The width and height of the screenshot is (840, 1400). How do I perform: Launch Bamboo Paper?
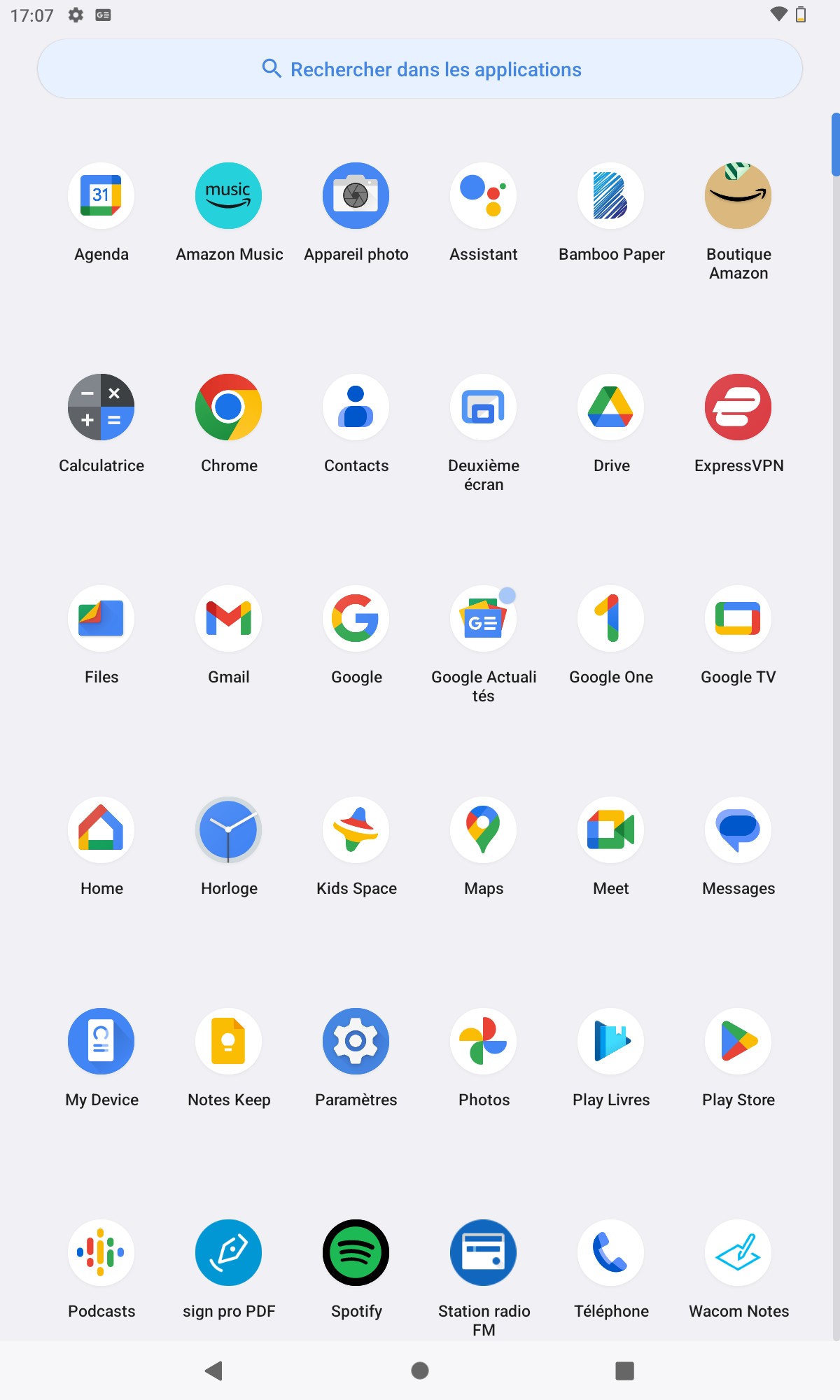(x=611, y=196)
